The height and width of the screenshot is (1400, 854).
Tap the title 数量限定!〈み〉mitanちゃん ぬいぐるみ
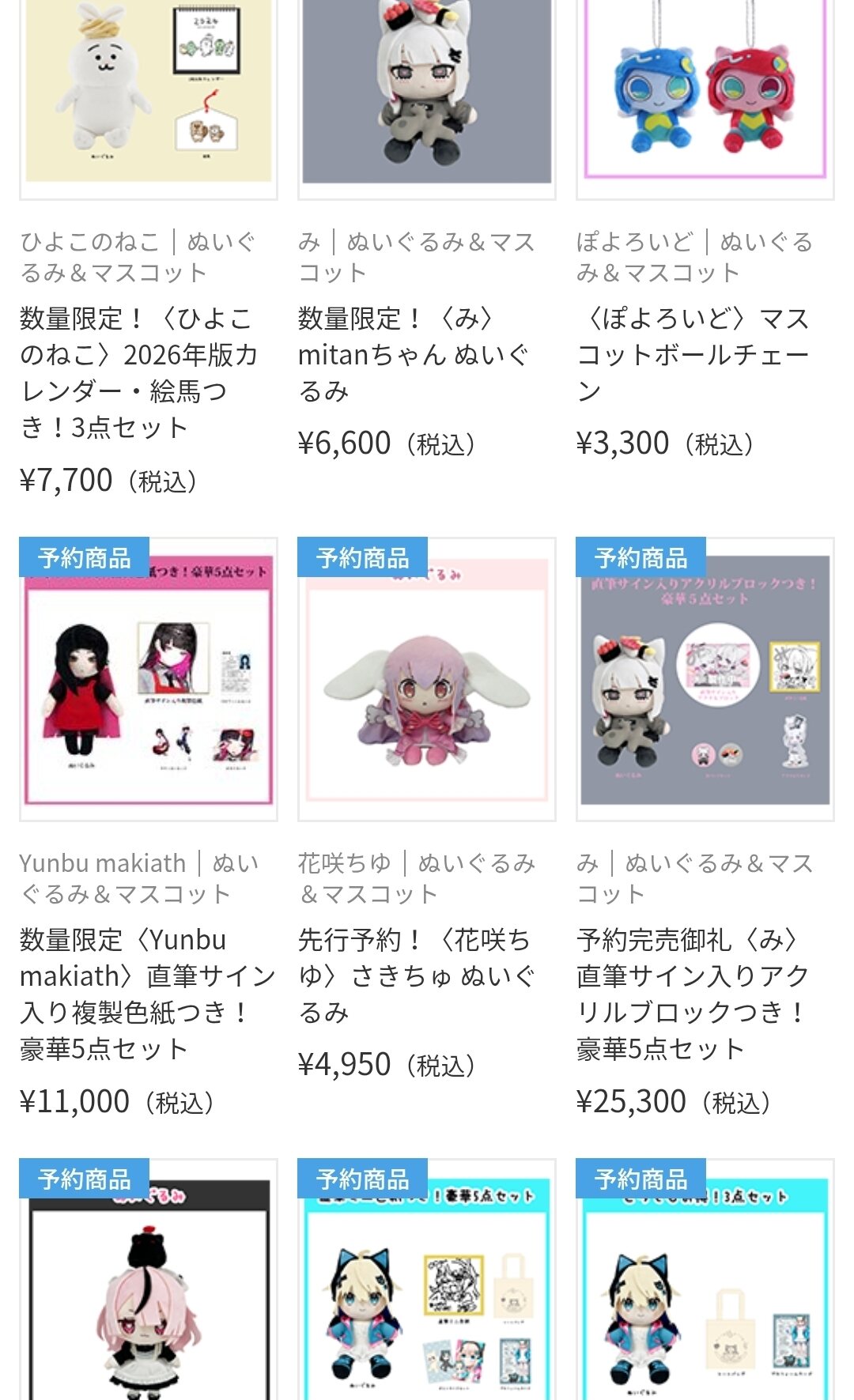coord(414,355)
